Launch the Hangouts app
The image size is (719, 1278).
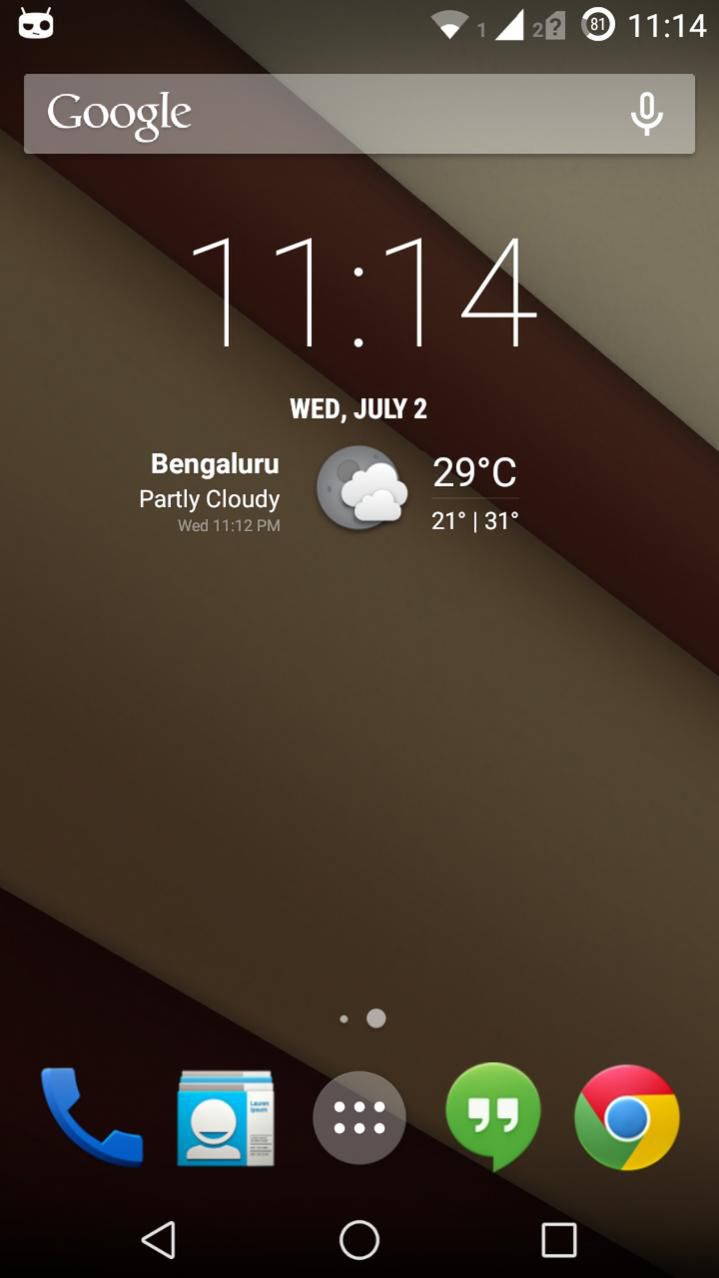[493, 1117]
